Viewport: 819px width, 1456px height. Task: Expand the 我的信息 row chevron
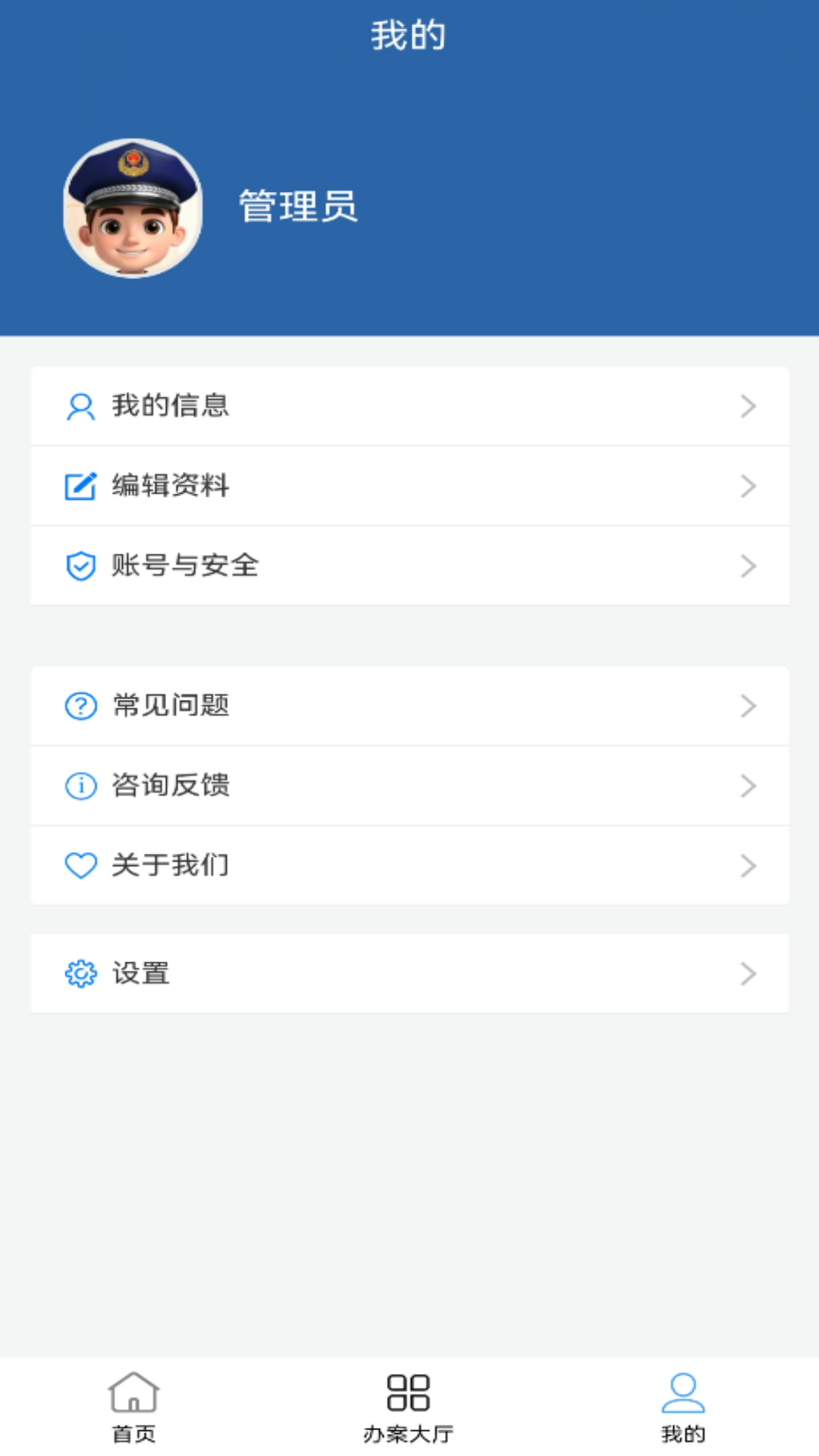[x=749, y=406]
